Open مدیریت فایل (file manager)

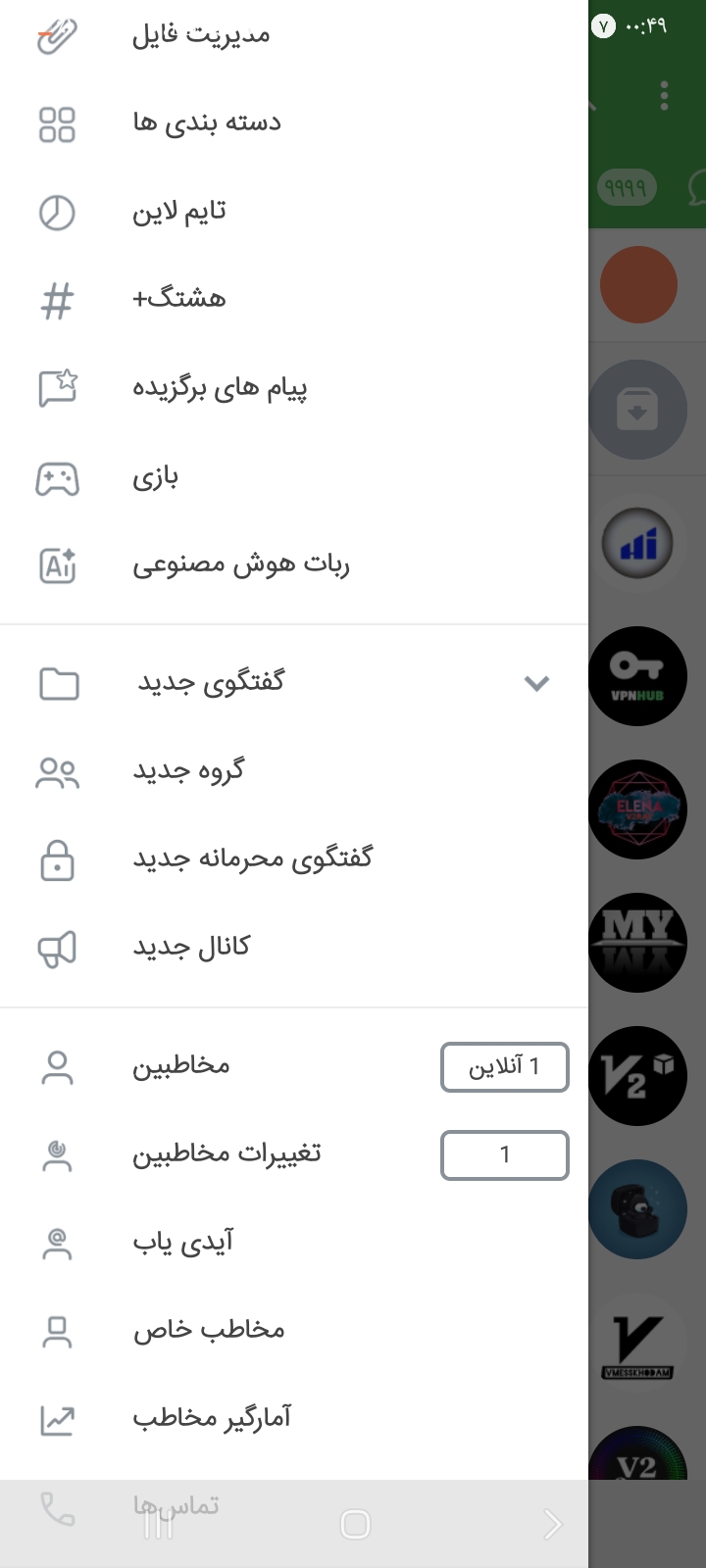pos(201,35)
